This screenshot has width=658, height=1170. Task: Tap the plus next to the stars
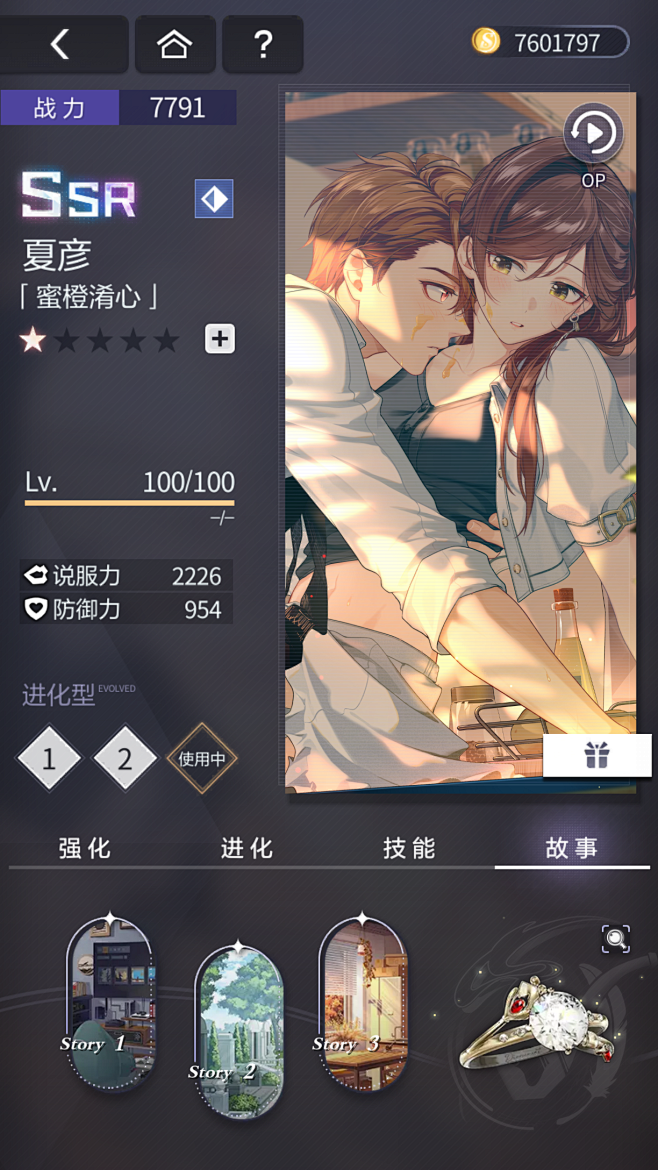tap(220, 339)
